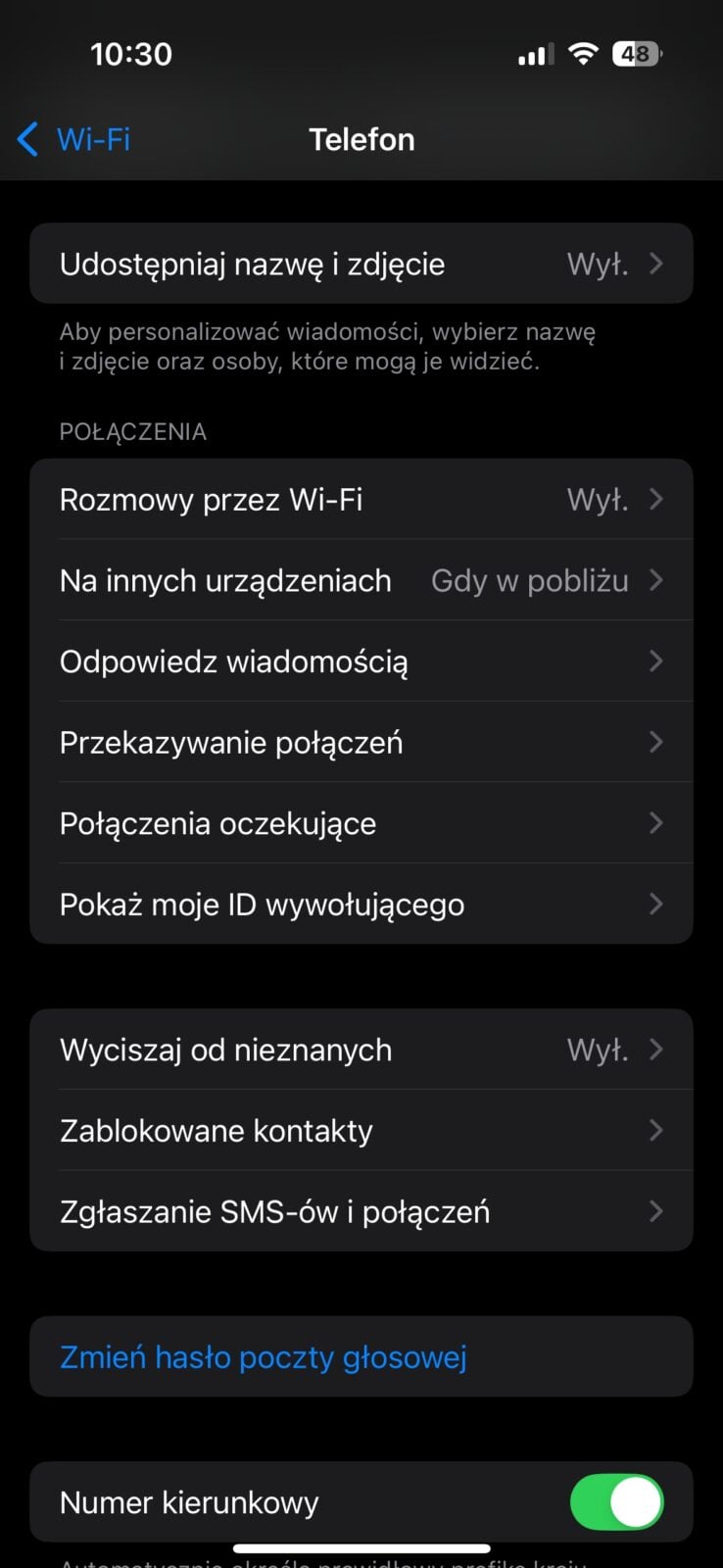The height and width of the screenshot is (1568, 723).
Task: Disable the Numer kierunkowy switch
Action: pyautogui.click(x=617, y=1502)
